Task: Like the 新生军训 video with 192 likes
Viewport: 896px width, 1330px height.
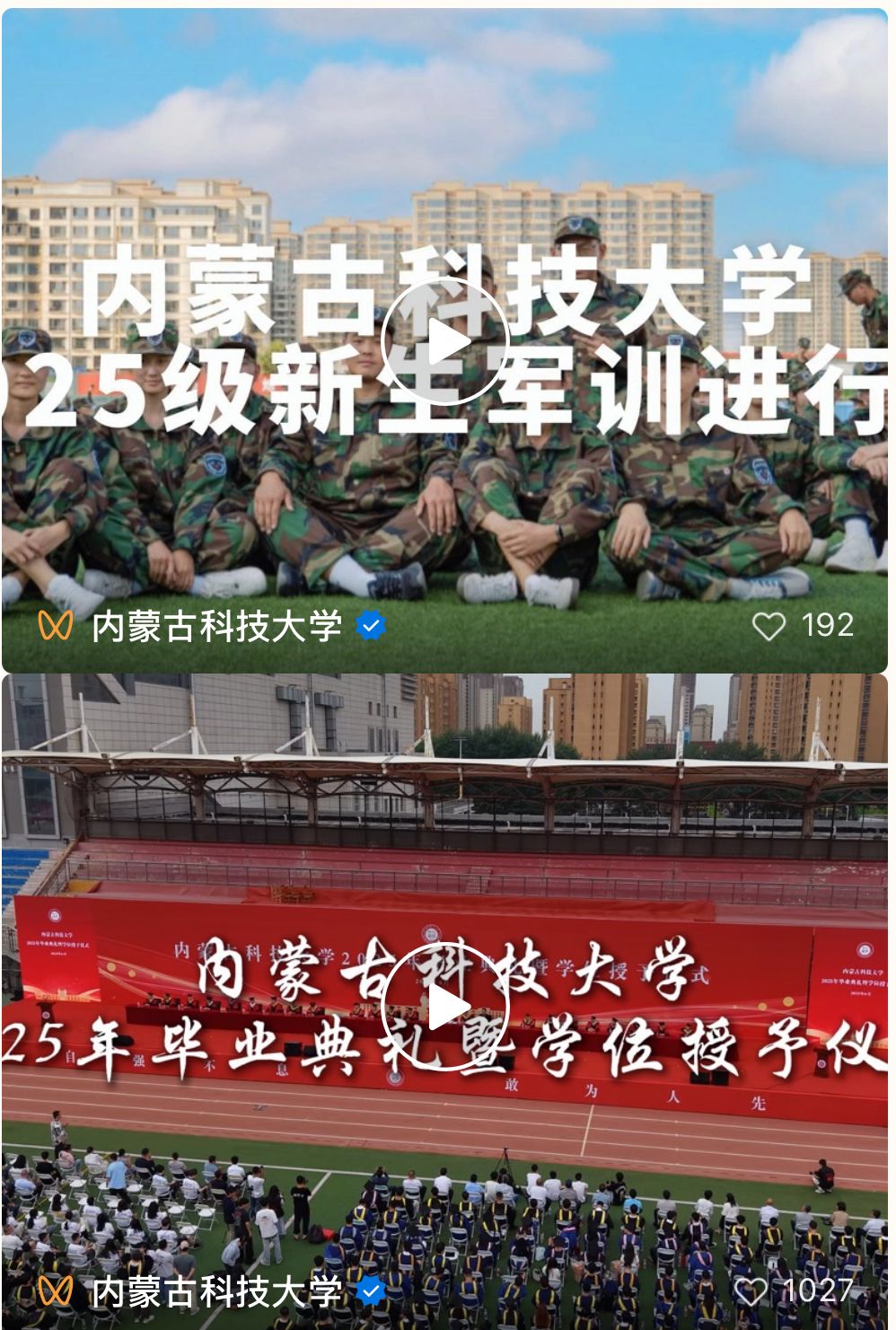Action: click(x=769, y=626)
